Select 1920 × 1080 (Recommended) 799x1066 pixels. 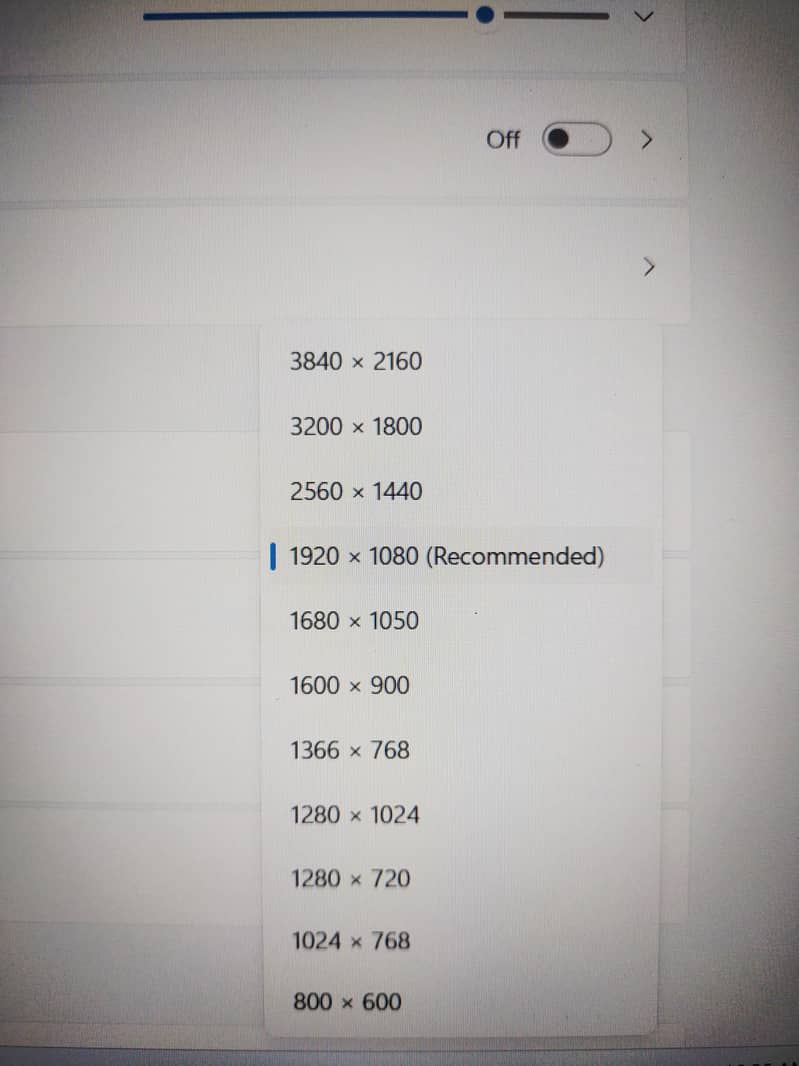point(446,556)
